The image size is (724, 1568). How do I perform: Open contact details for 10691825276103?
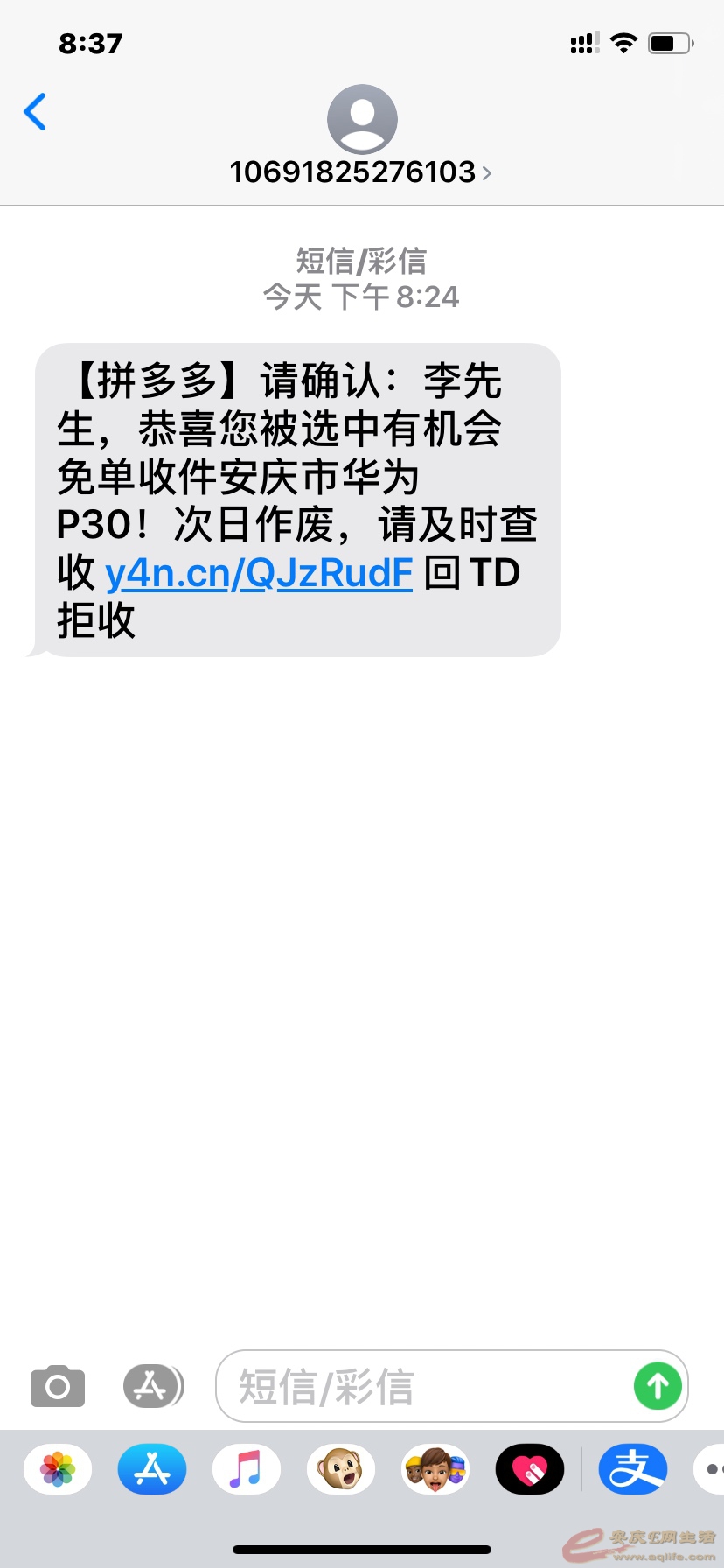361,171
